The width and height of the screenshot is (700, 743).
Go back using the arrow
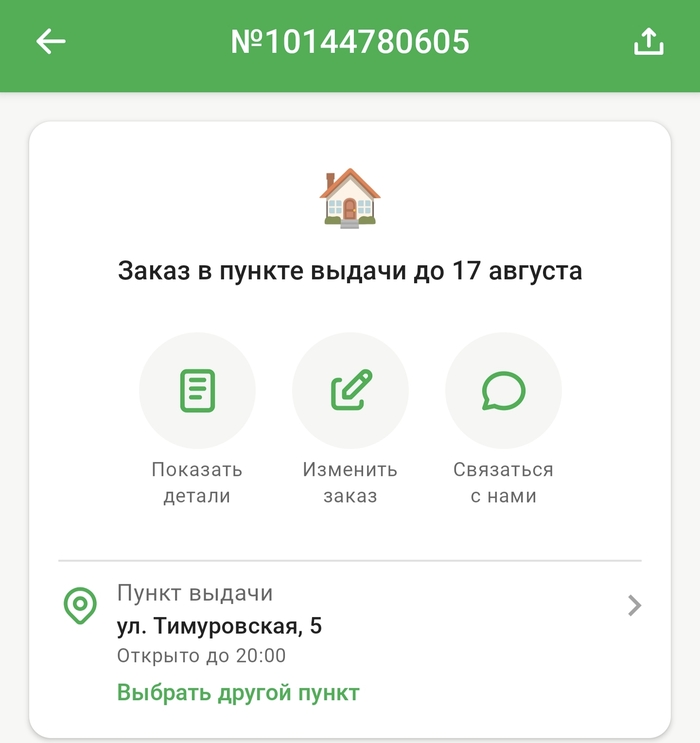[x=51, y=42]
